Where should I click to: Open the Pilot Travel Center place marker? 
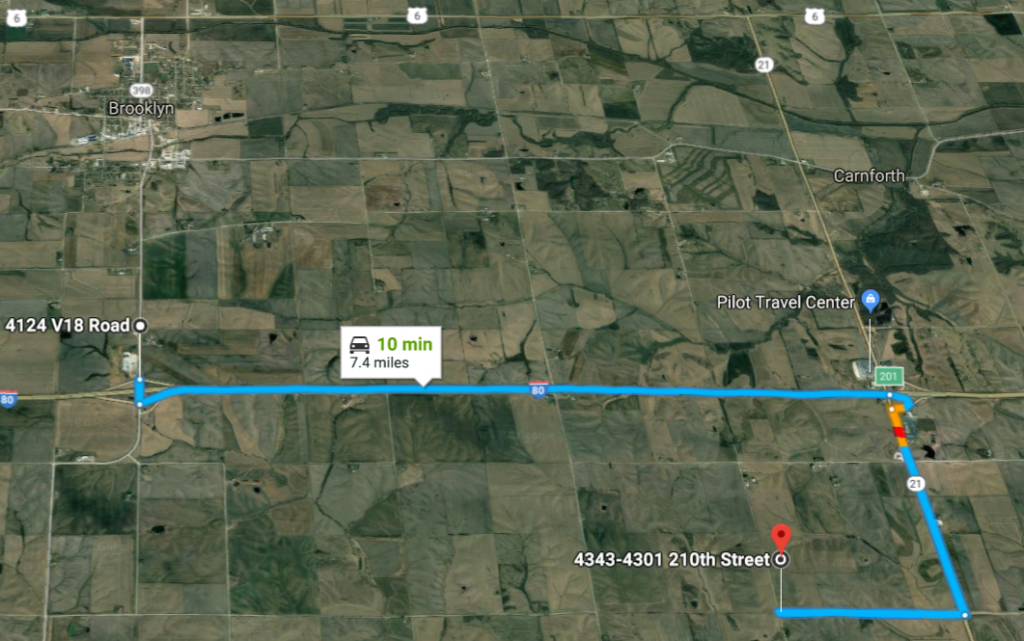870,300
